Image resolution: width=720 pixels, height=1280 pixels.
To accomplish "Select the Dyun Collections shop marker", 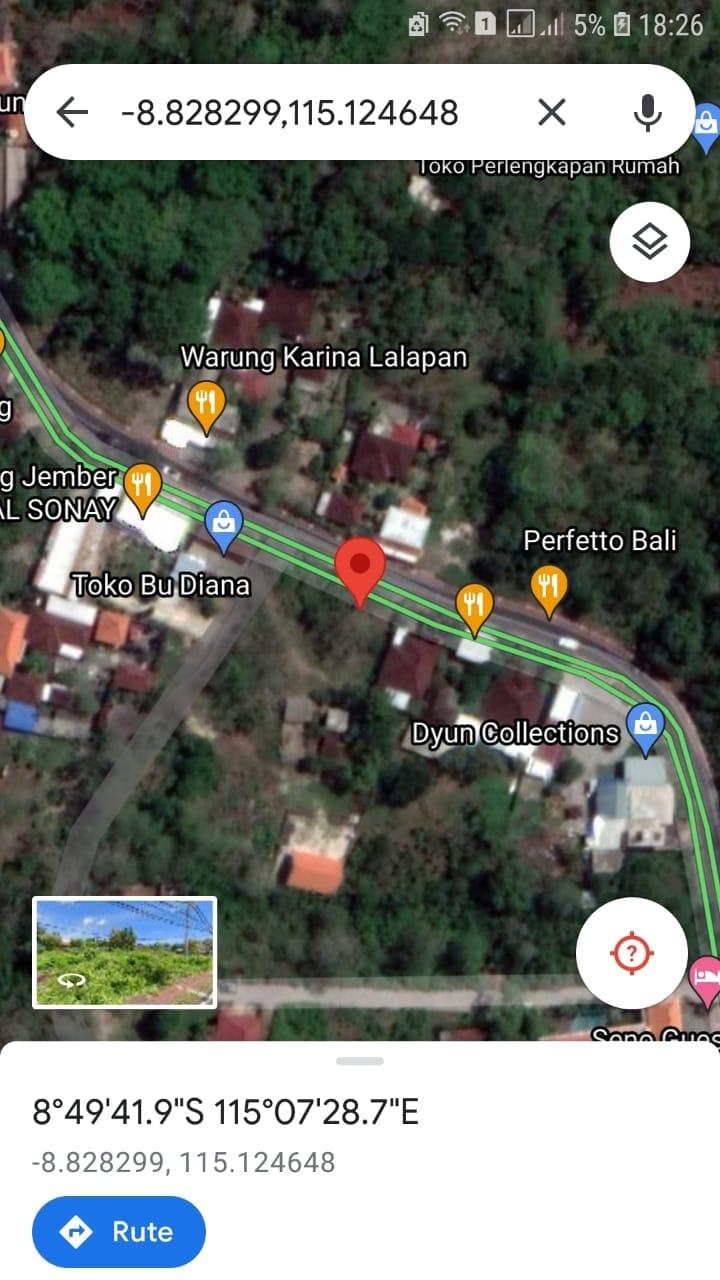I will point(645,730).
